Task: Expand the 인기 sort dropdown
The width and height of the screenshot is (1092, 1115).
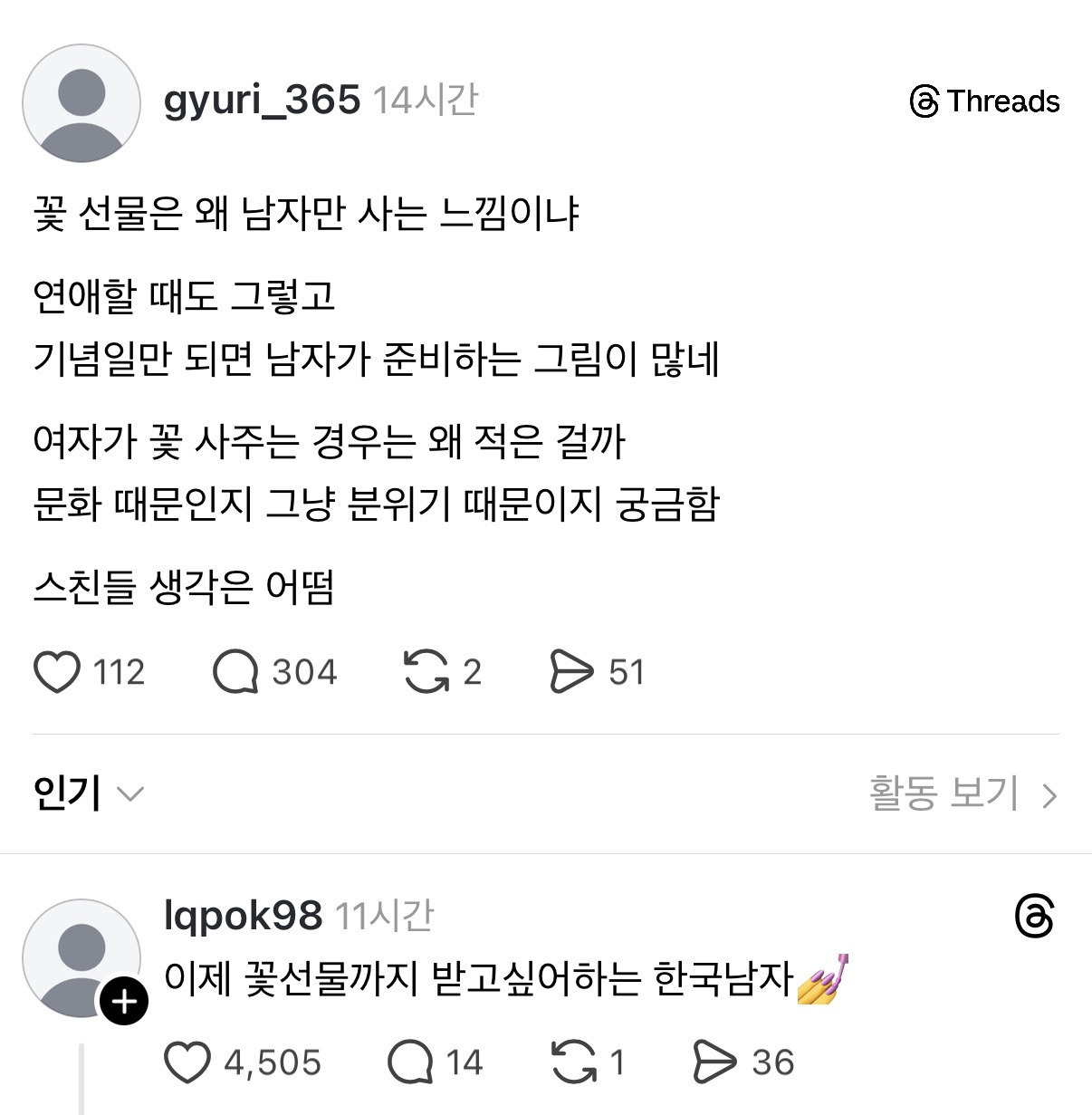Action: point(89,793)
